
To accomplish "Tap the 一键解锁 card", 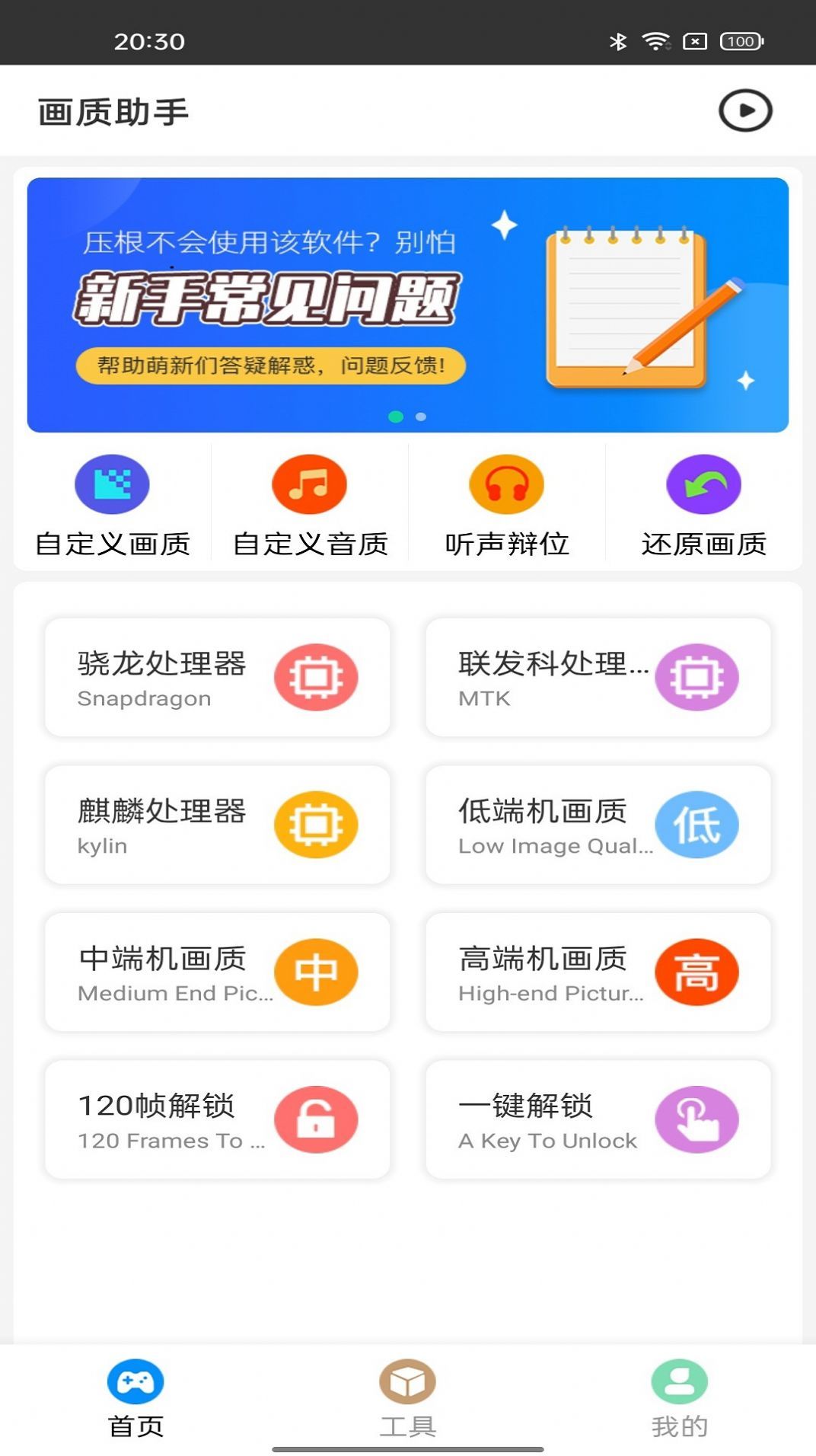I will click(x=598, y=1119).
